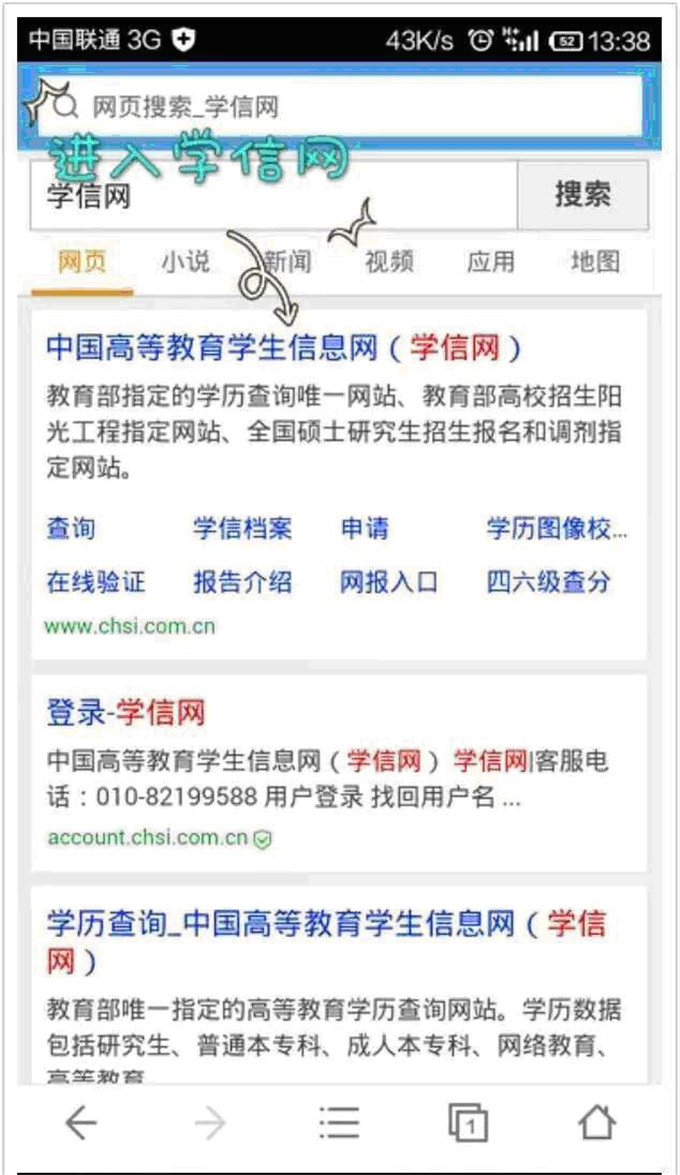Open the 在线验证 sublink

96,582
